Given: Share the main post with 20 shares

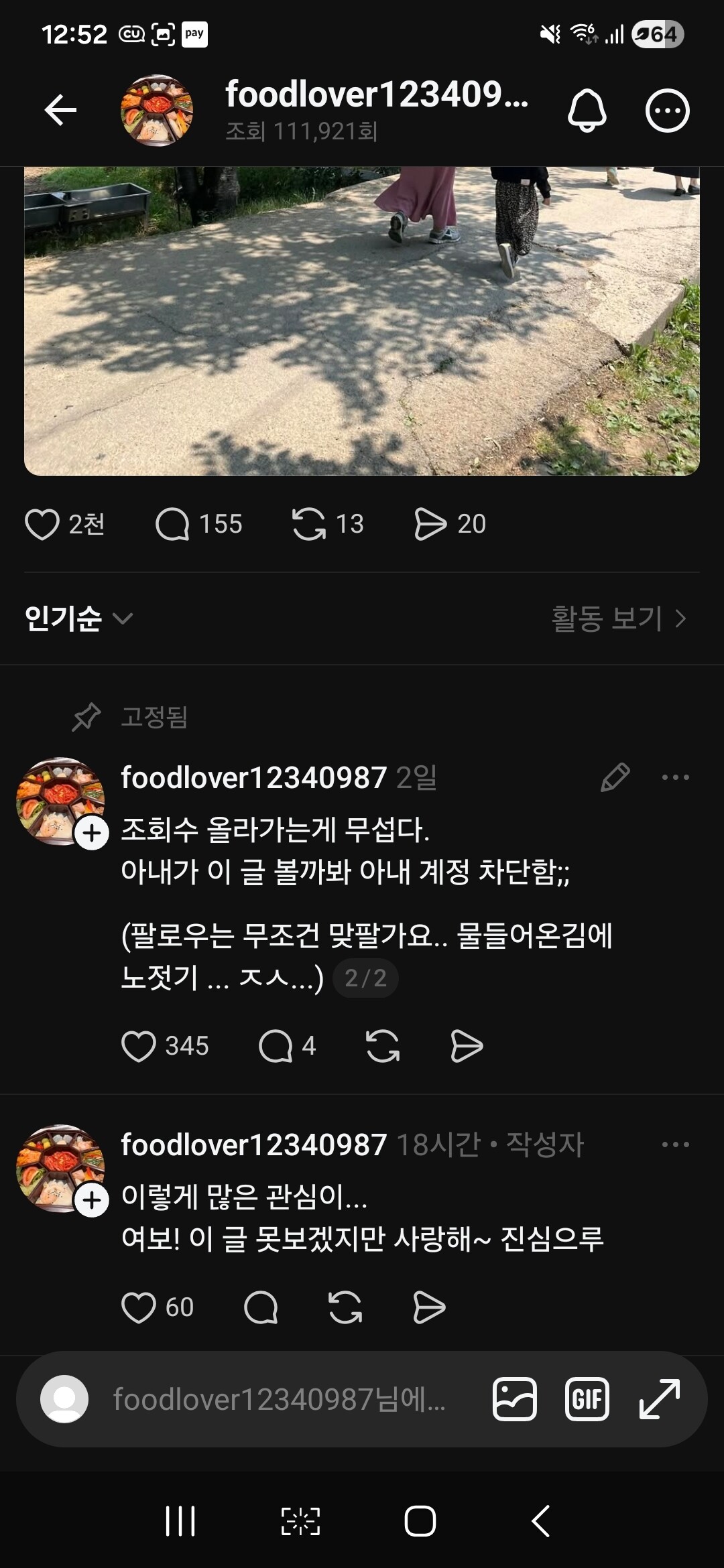Looking at the screenshot, I should [x=430, y=524].
